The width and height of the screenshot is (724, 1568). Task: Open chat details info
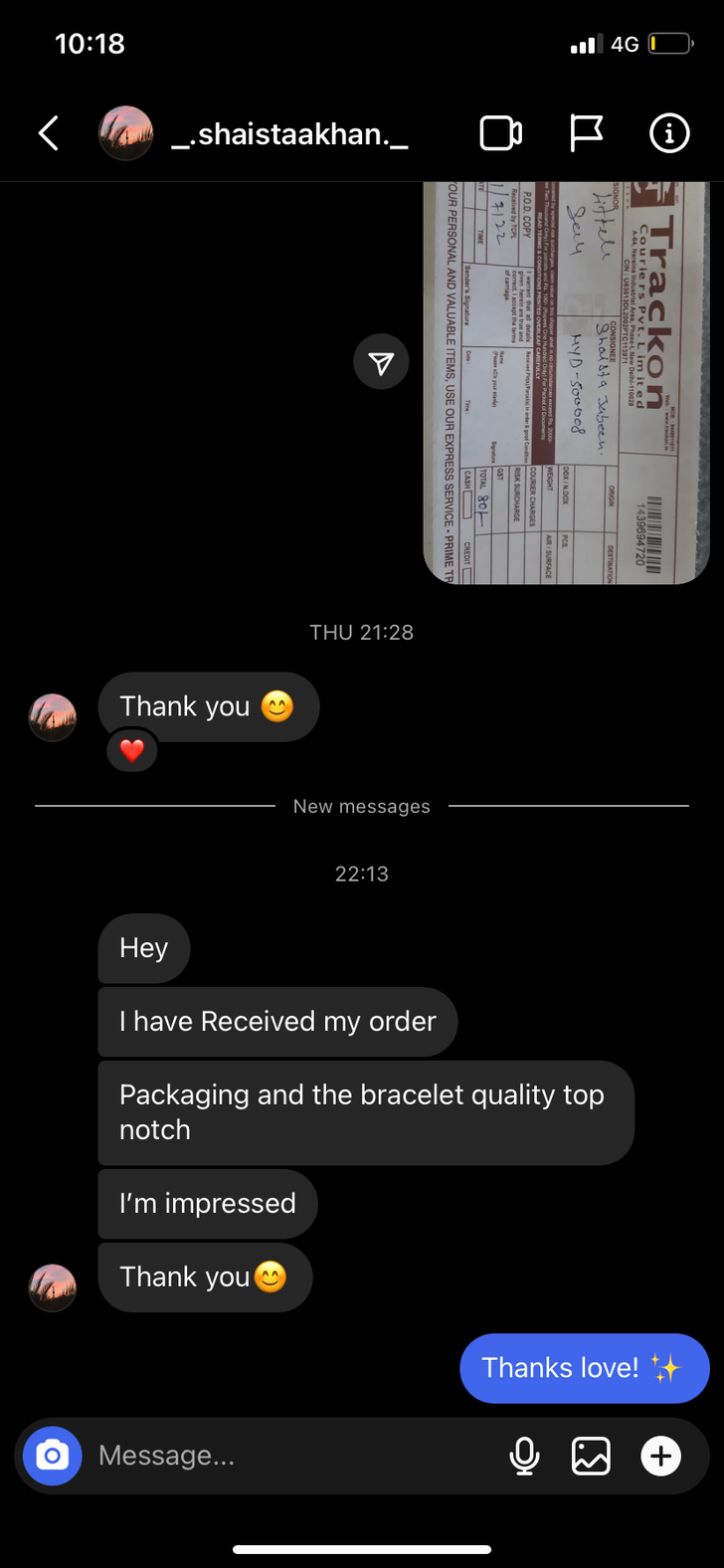(x=669, y=133)
